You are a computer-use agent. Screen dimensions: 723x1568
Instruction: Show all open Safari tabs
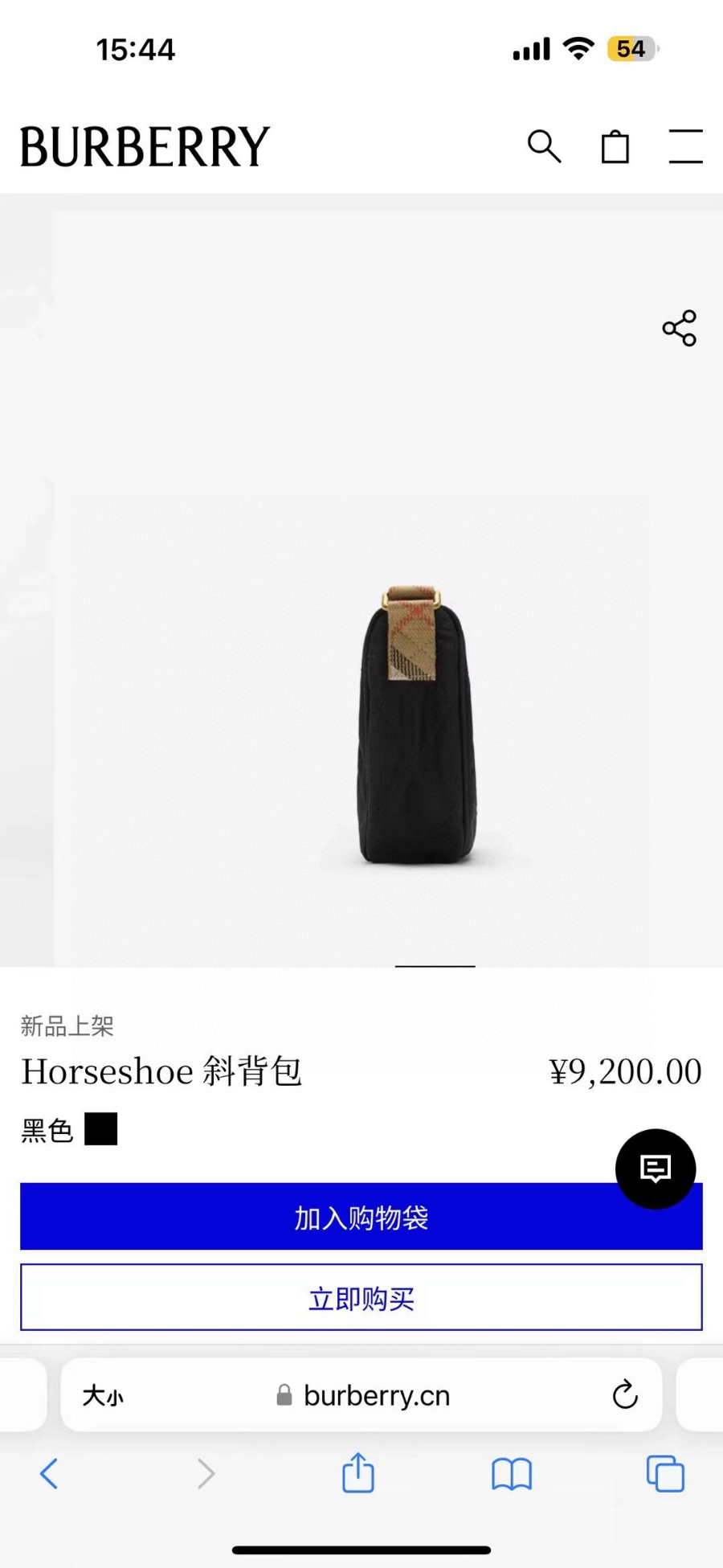click(665, 1473)
